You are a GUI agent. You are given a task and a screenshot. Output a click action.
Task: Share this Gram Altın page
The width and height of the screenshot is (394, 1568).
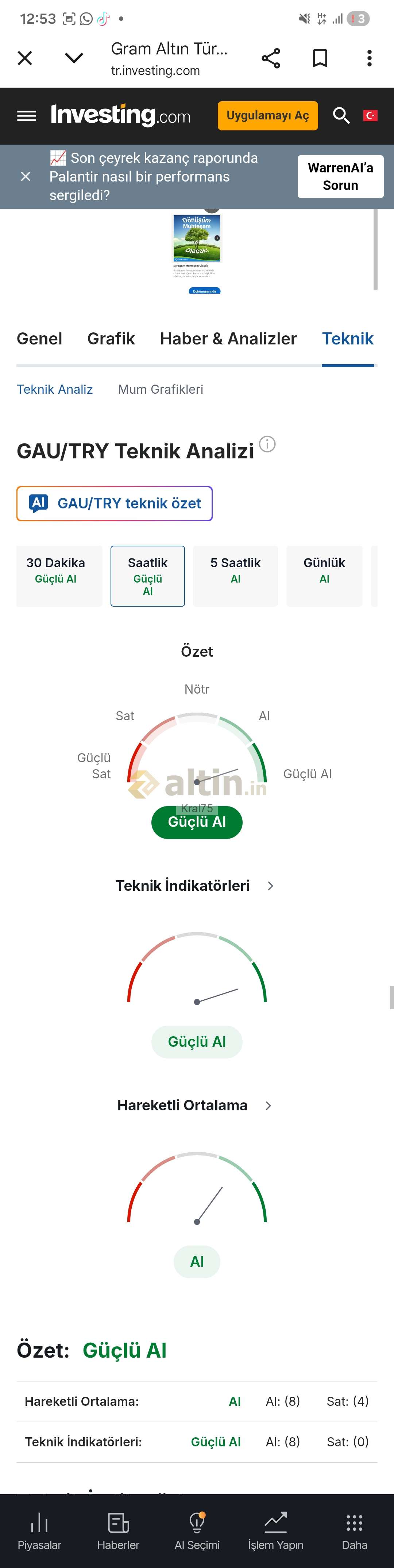click(x=271, y=58)
